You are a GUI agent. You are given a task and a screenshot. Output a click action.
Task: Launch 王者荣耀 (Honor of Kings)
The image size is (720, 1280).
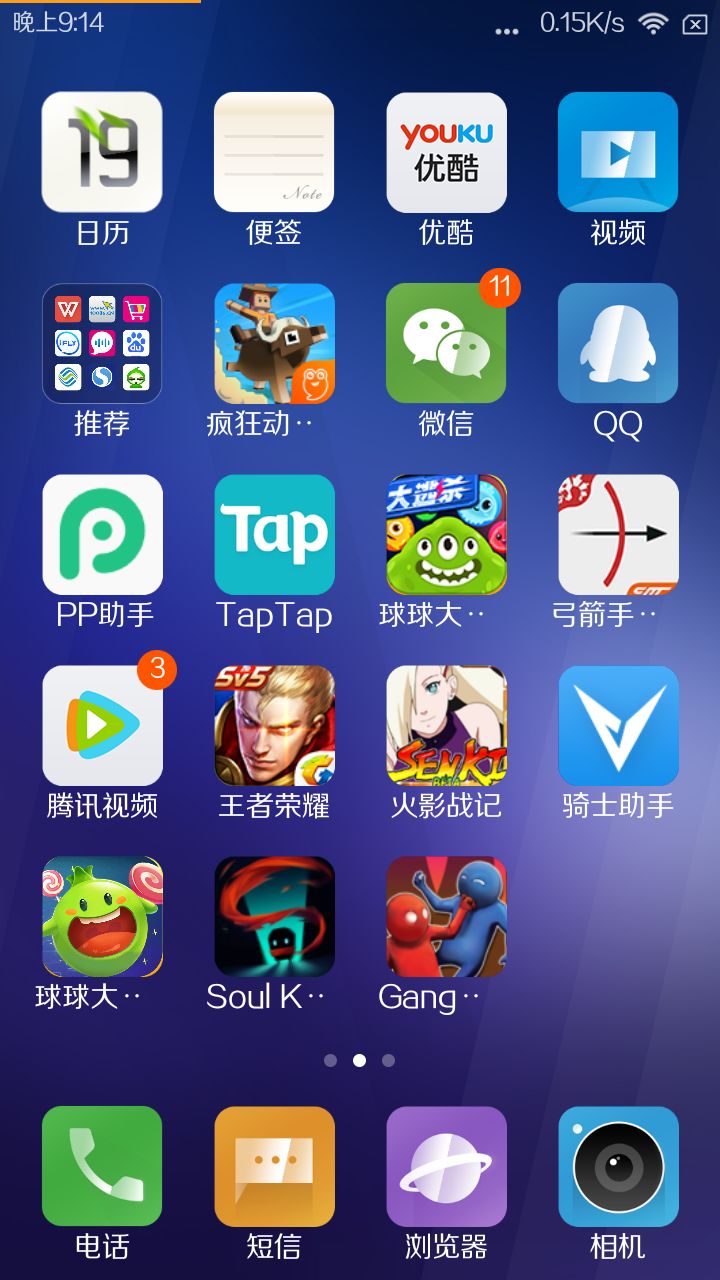(274, 726)
